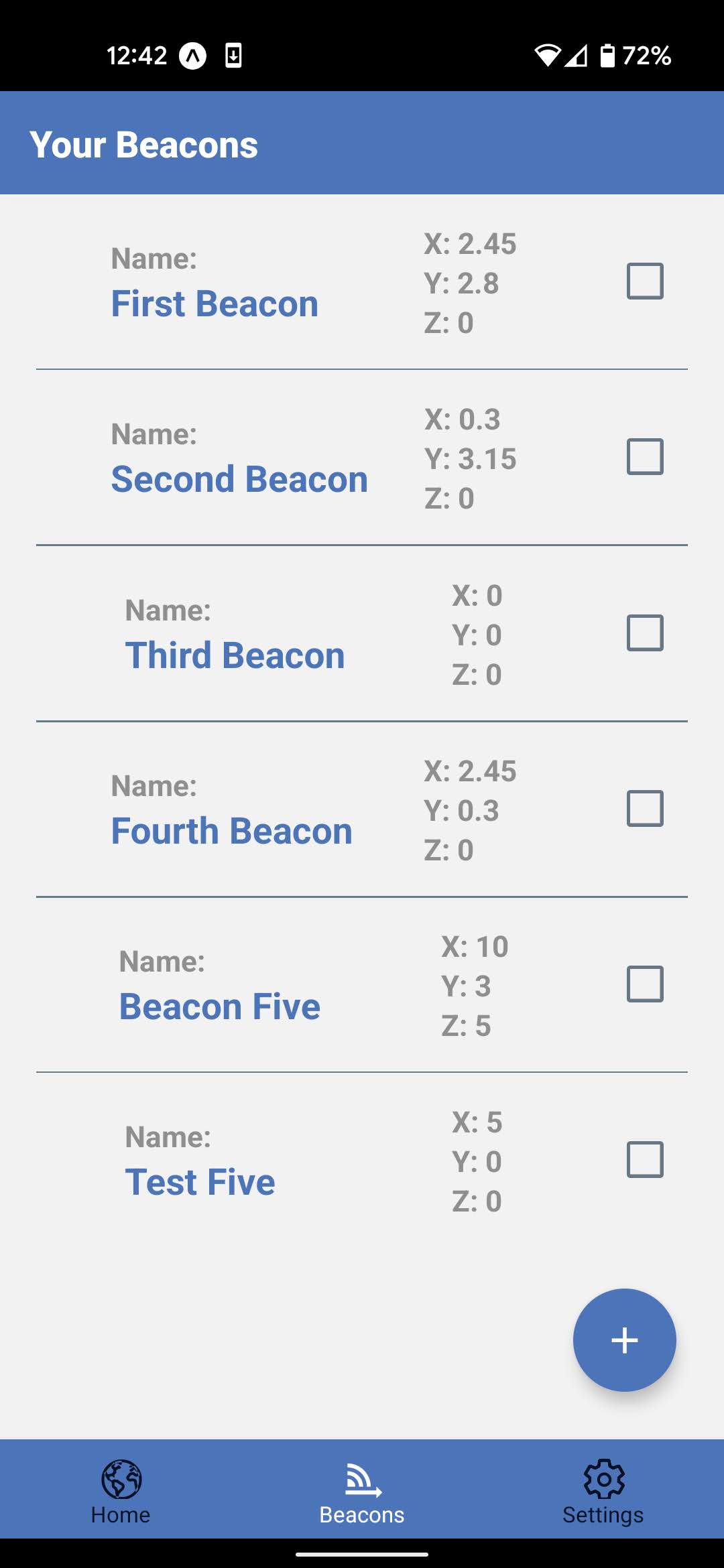Tap the Beacons tab
724x1568 pixels.
click(362, 1489)
